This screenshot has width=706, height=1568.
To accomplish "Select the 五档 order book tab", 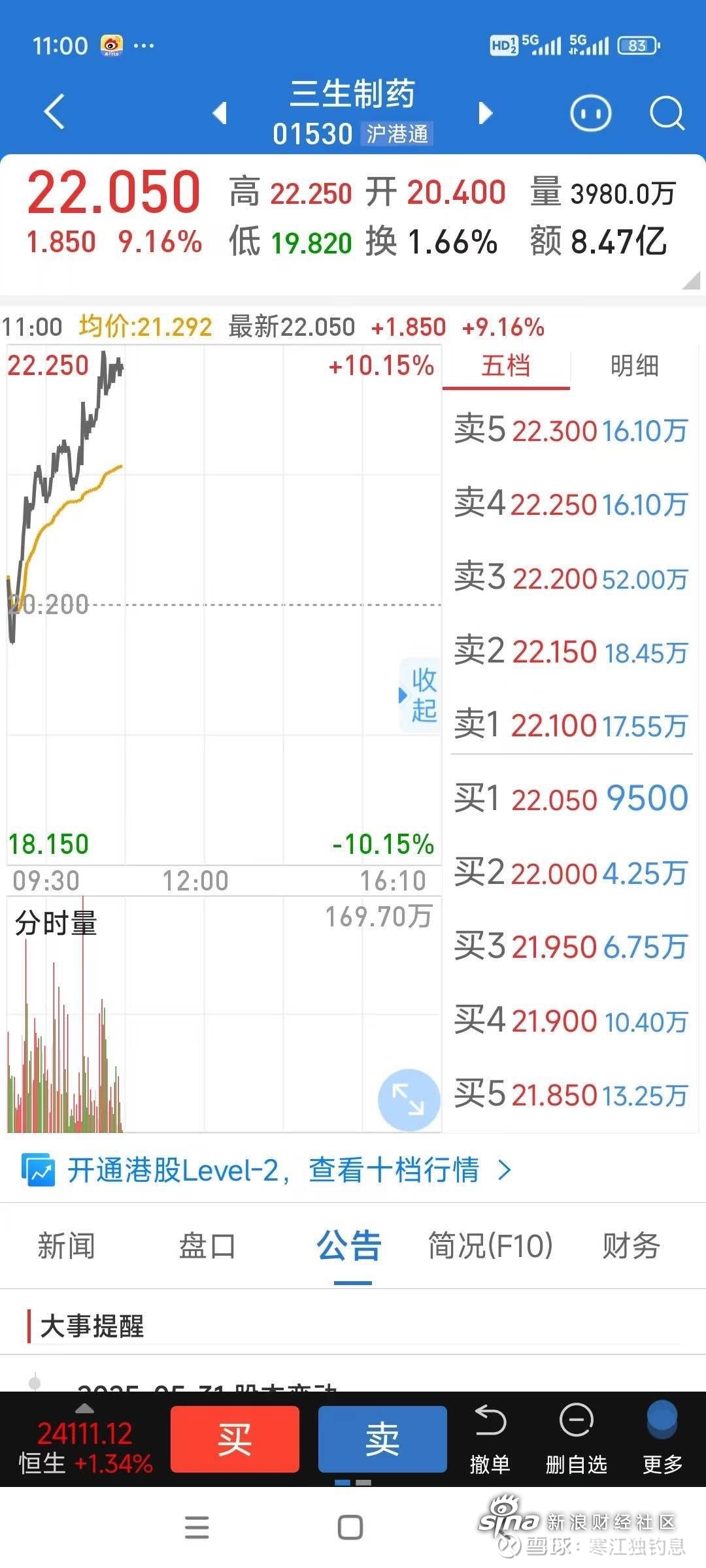I will click(506, 366).
